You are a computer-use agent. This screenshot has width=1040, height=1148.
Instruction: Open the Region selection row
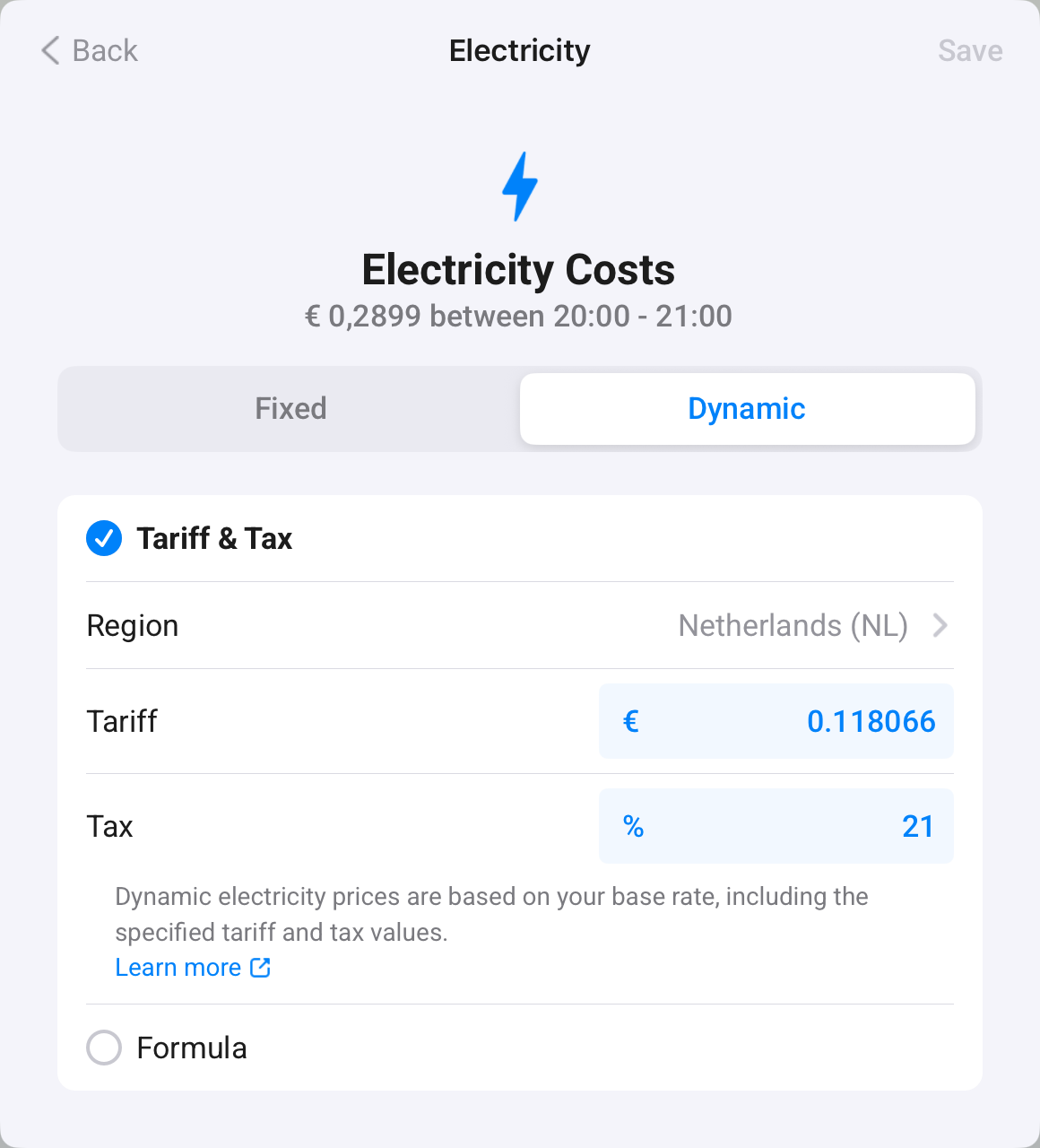[520, 625]
